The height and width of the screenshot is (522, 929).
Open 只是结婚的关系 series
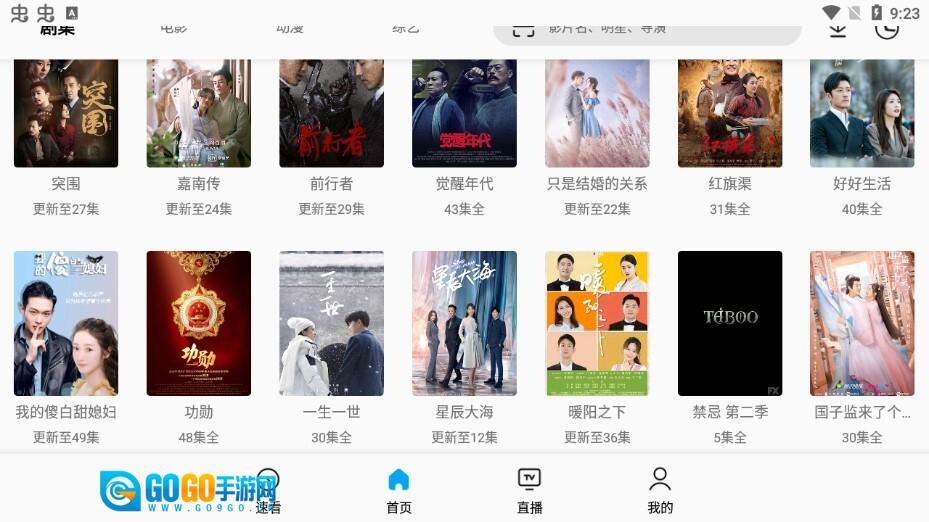tap(597, 112)
